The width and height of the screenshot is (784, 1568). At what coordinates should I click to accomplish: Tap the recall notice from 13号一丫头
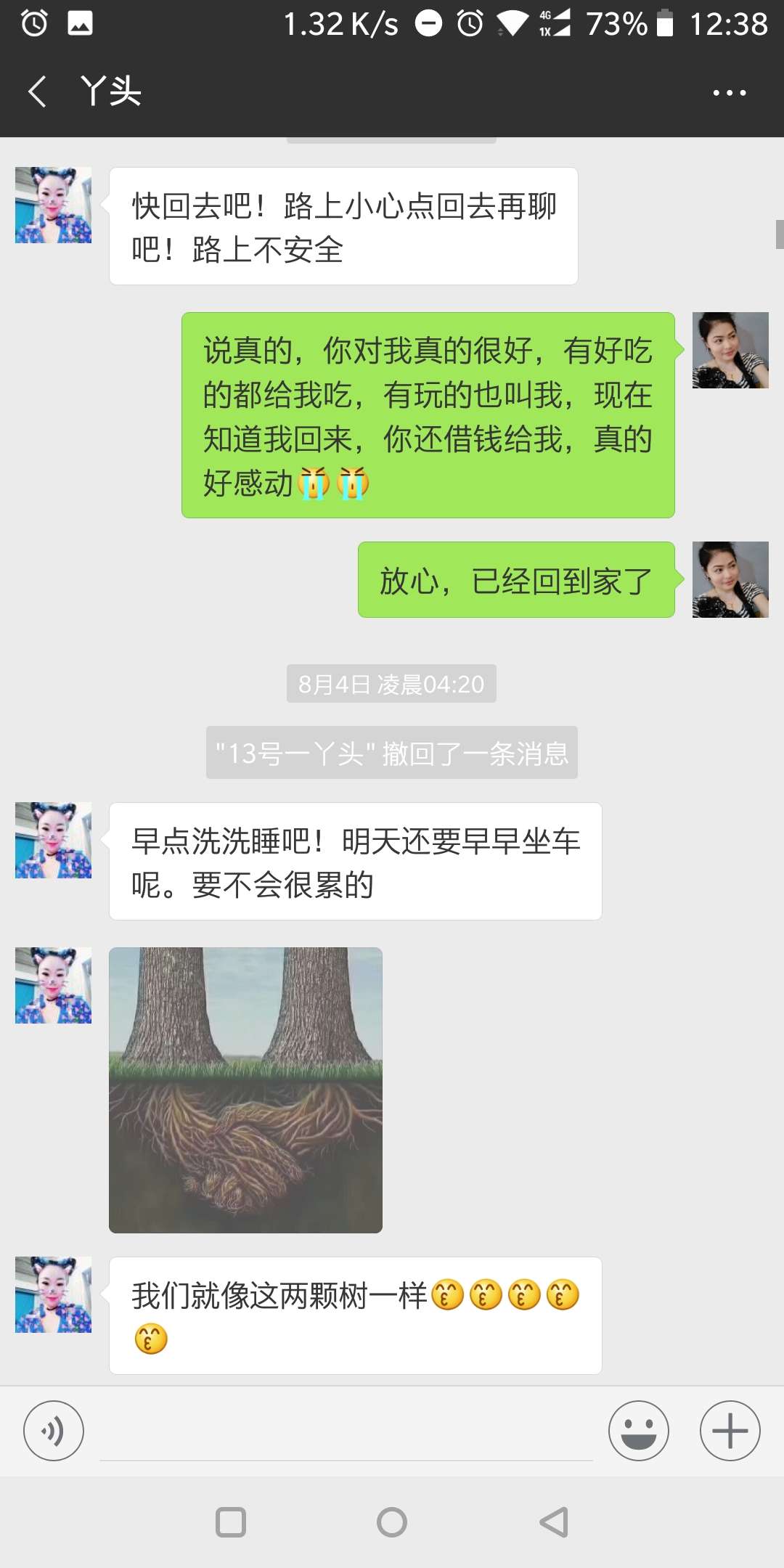pyautogui.click(x=391, y=753)
